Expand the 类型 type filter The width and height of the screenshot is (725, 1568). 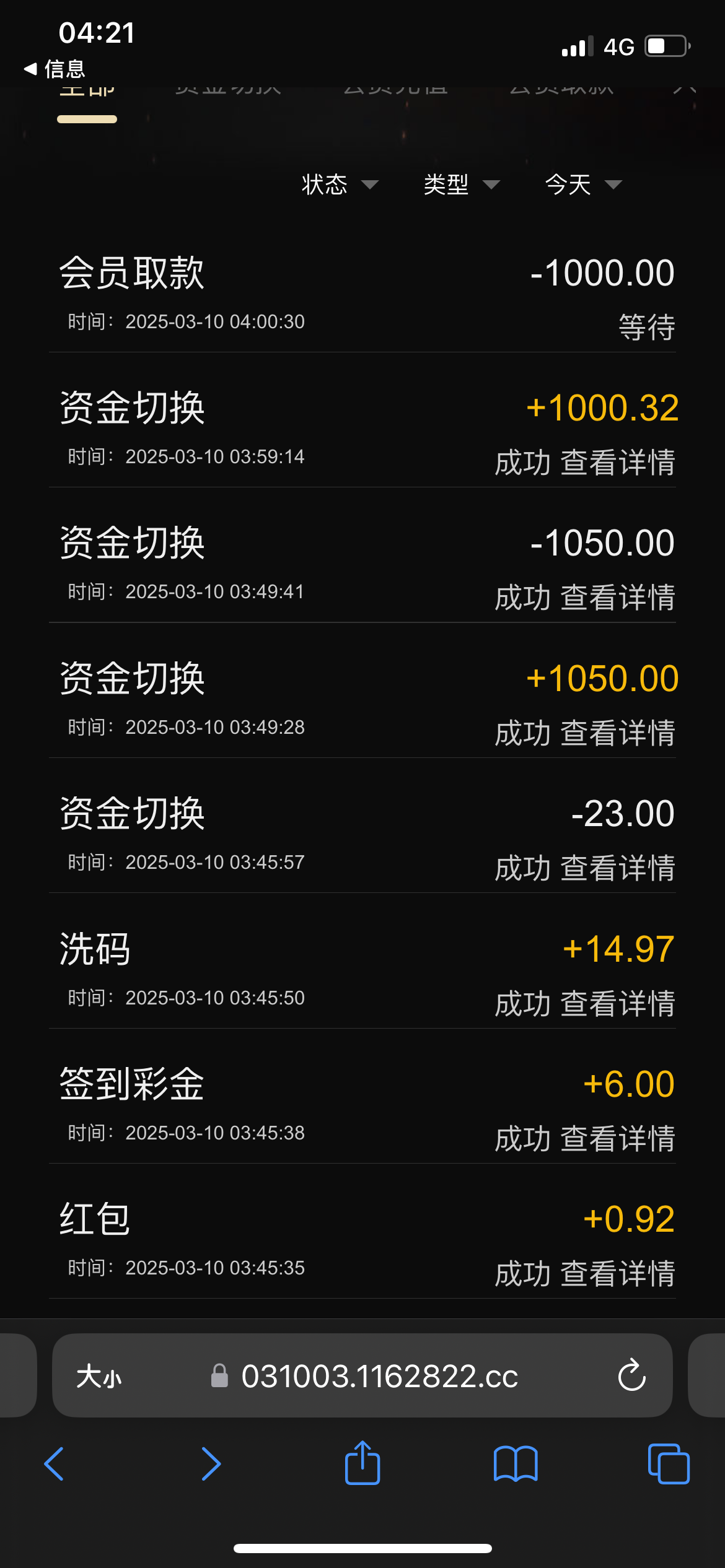click(x=462, y=185)
